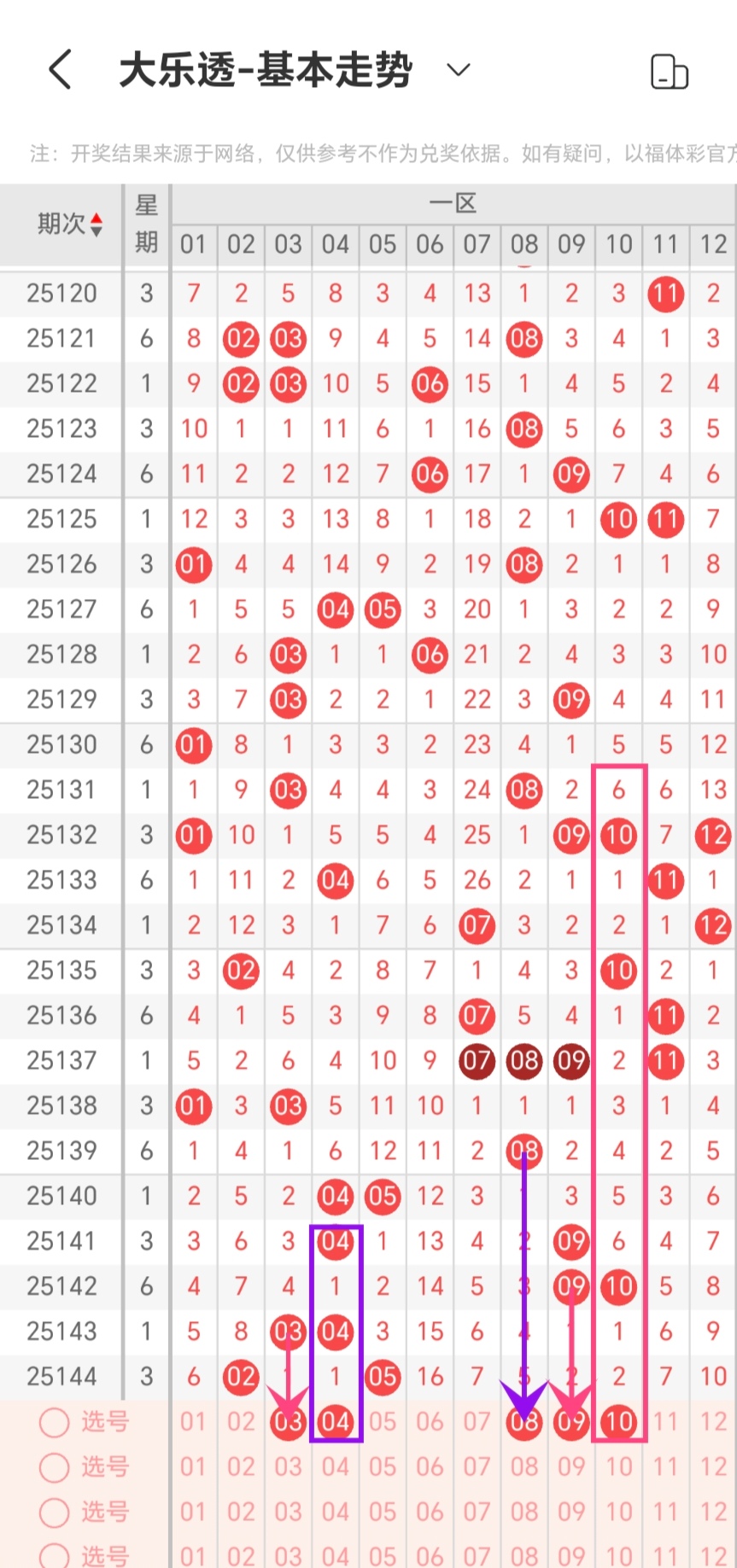737x1568 pixels.
Task: Deselect picked number 03 in the 选号 row
Action: (x=289, y=1422)
